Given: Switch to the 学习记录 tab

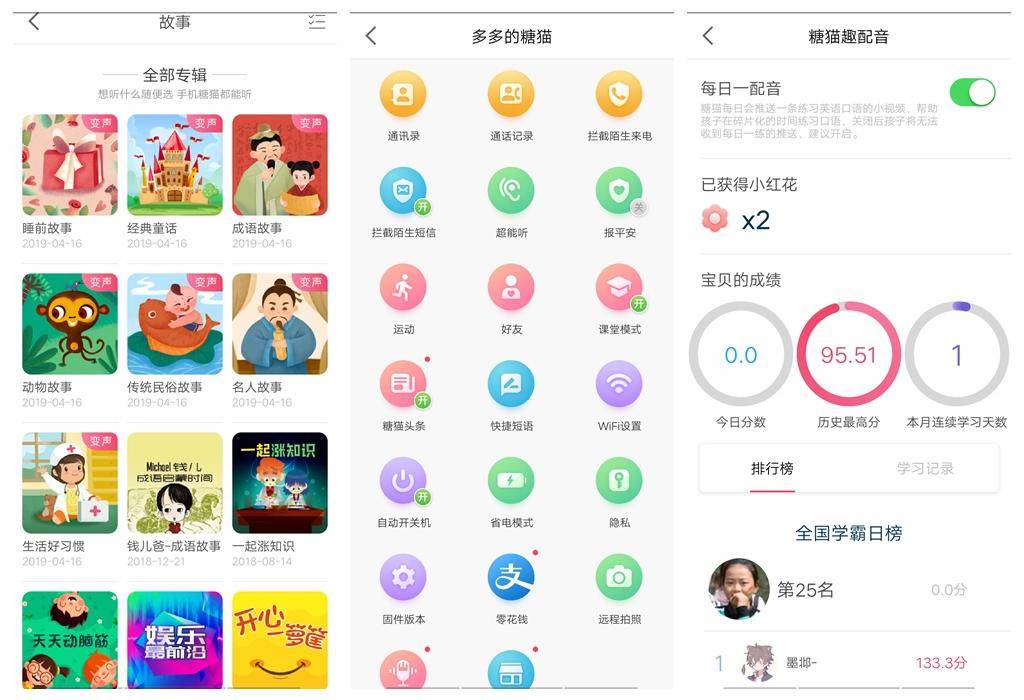Looking at the screenshot, I should (924, 469).
